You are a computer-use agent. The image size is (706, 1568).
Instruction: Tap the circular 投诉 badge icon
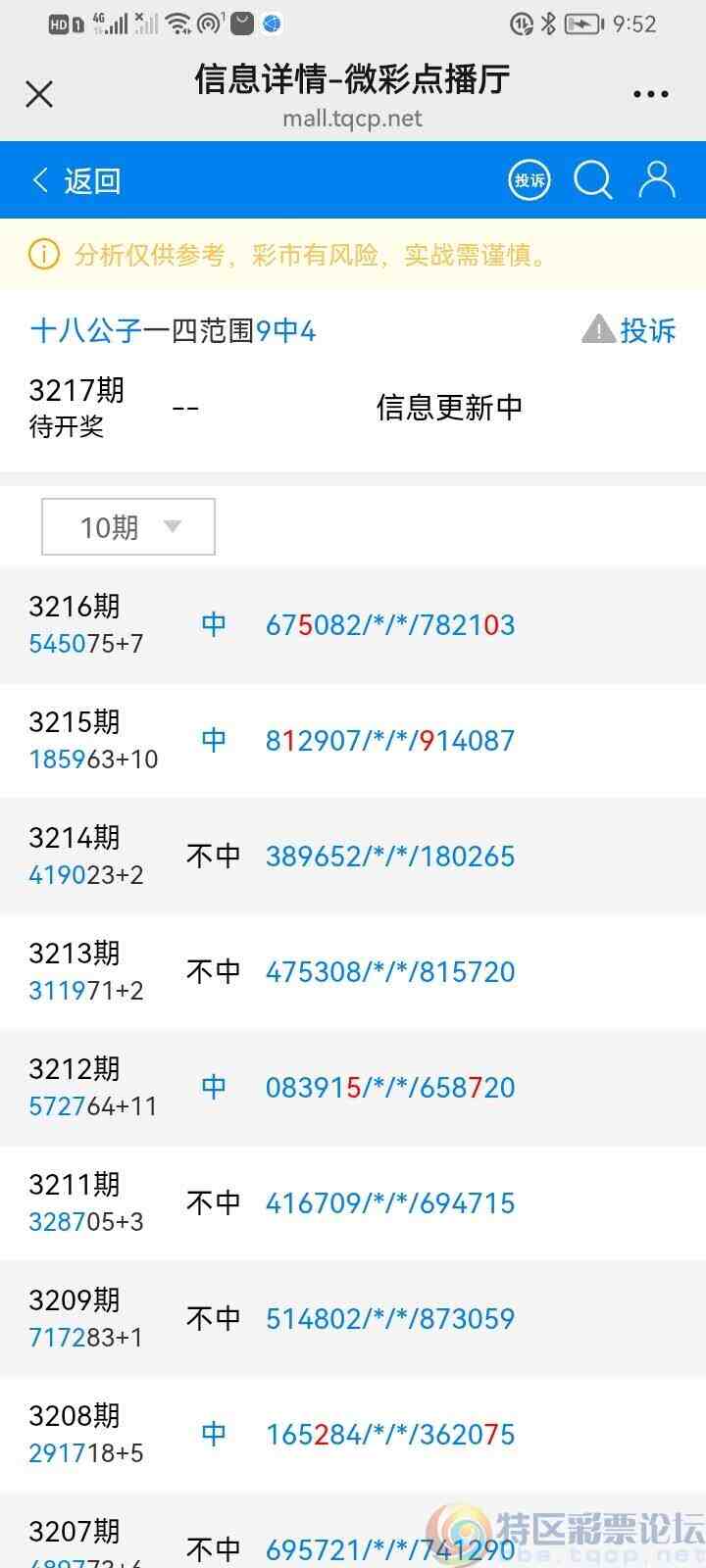click(528, 180)
